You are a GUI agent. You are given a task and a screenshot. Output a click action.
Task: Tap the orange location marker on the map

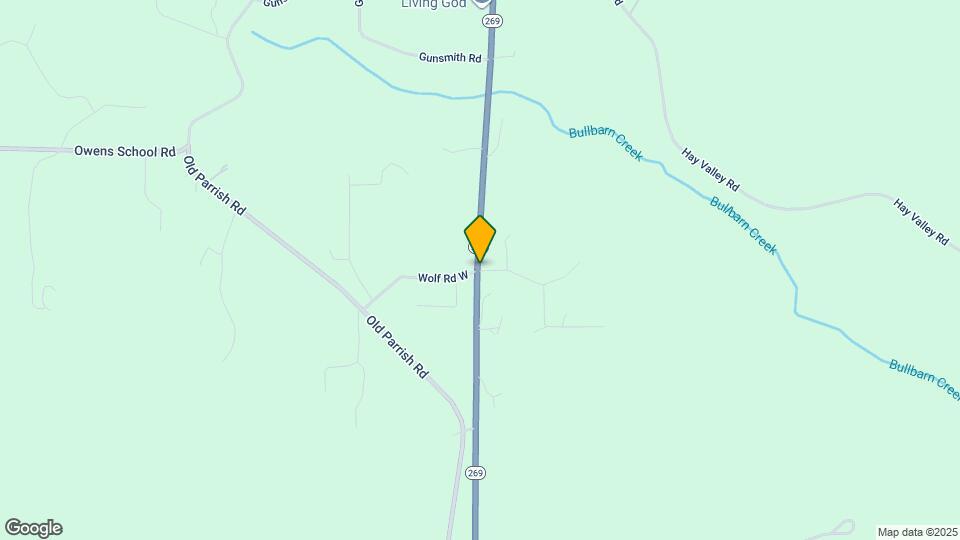480,238
